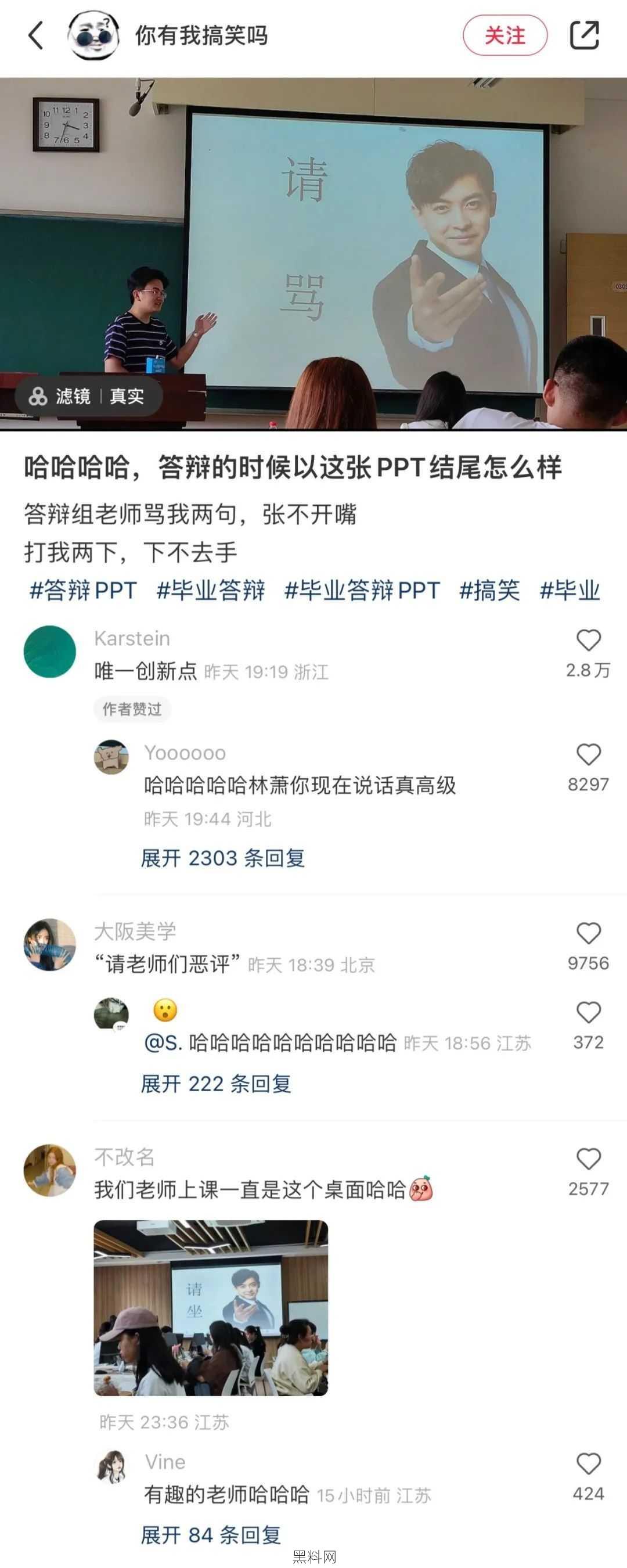
Task: Go back using the back arrow
Action: coord(36,35)
